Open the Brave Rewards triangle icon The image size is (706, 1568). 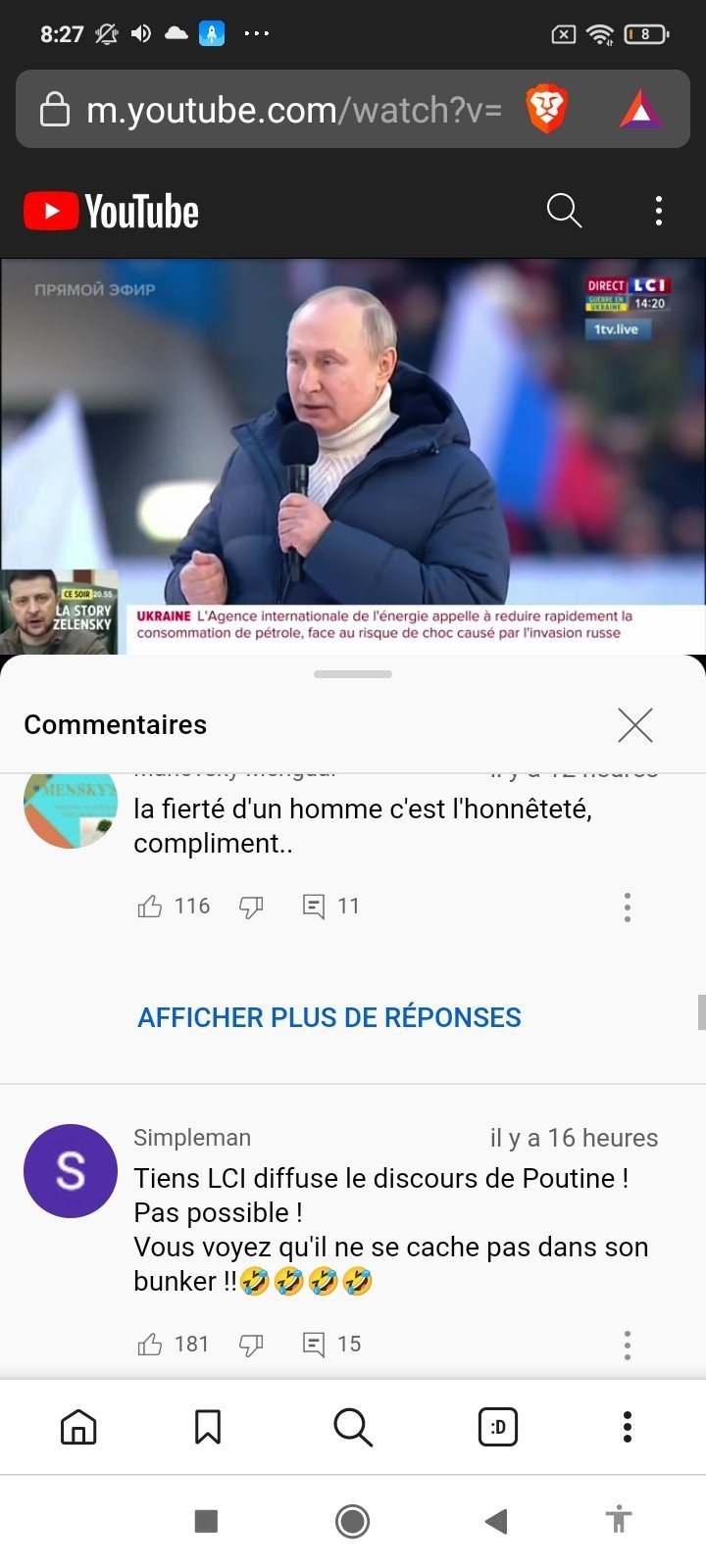(640, 110)
